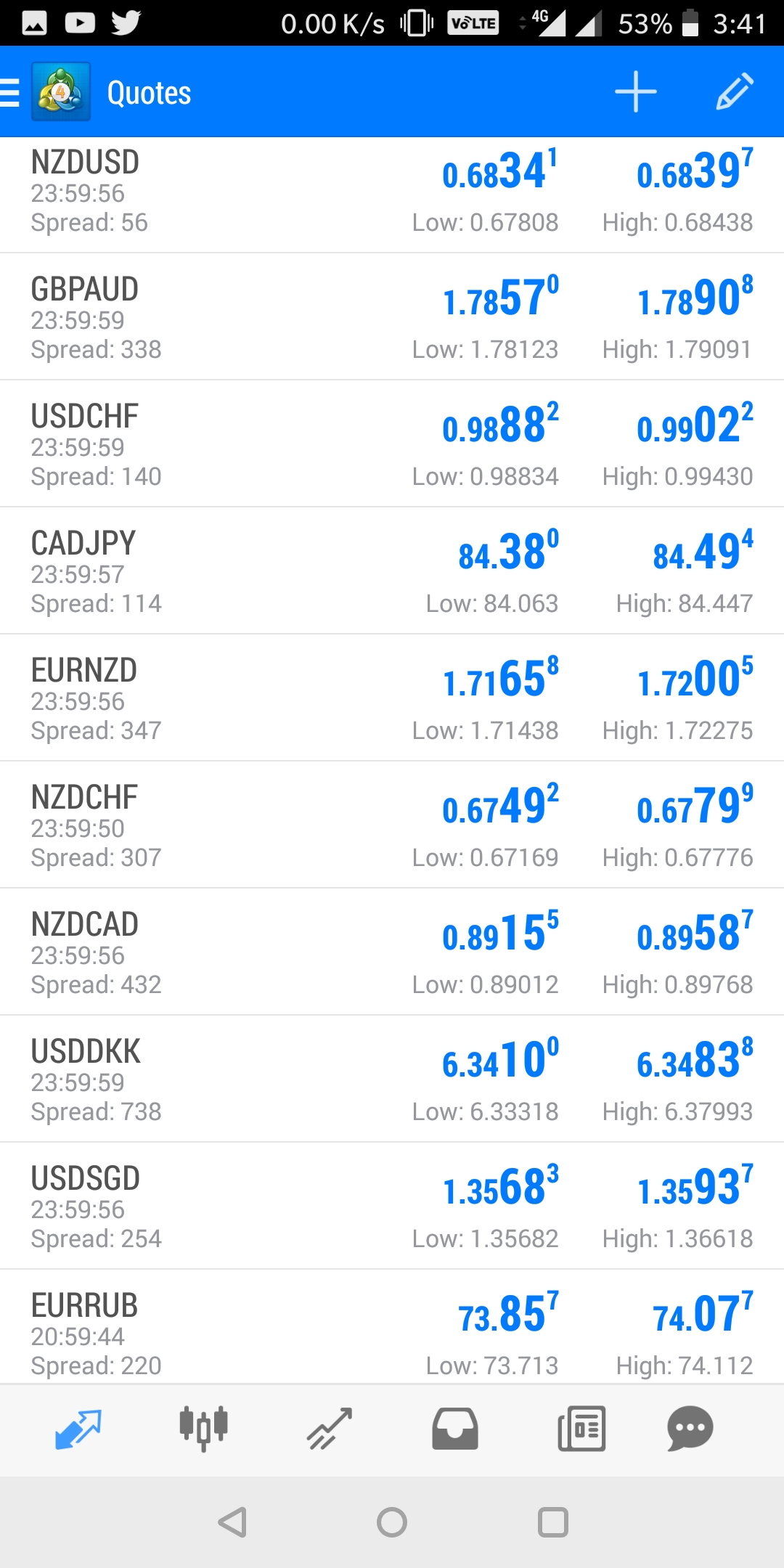Select the NZDCHF quote row
This screenshot has width=784, height=1568.
(x=392, y=826)
